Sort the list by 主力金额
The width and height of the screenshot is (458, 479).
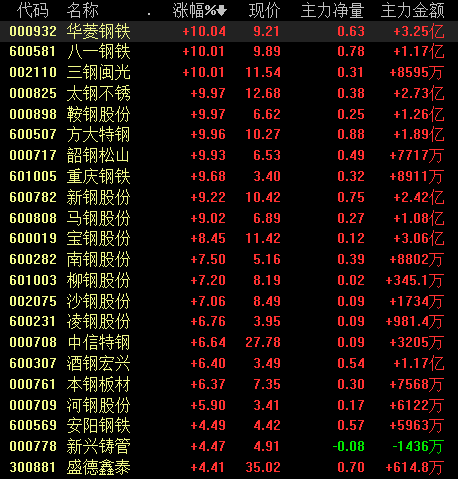(x=413, y=11)
